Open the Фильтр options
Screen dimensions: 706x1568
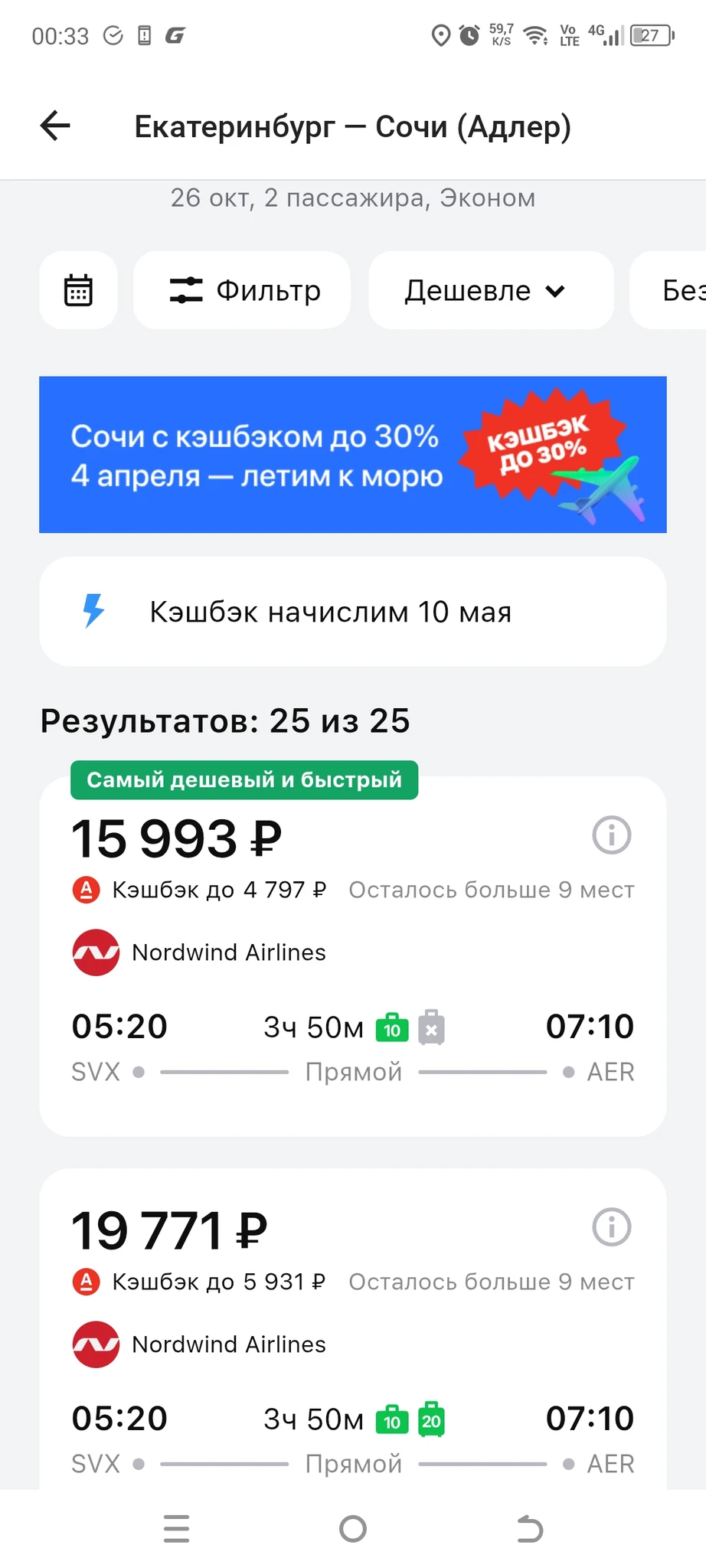tap(242, 290)
